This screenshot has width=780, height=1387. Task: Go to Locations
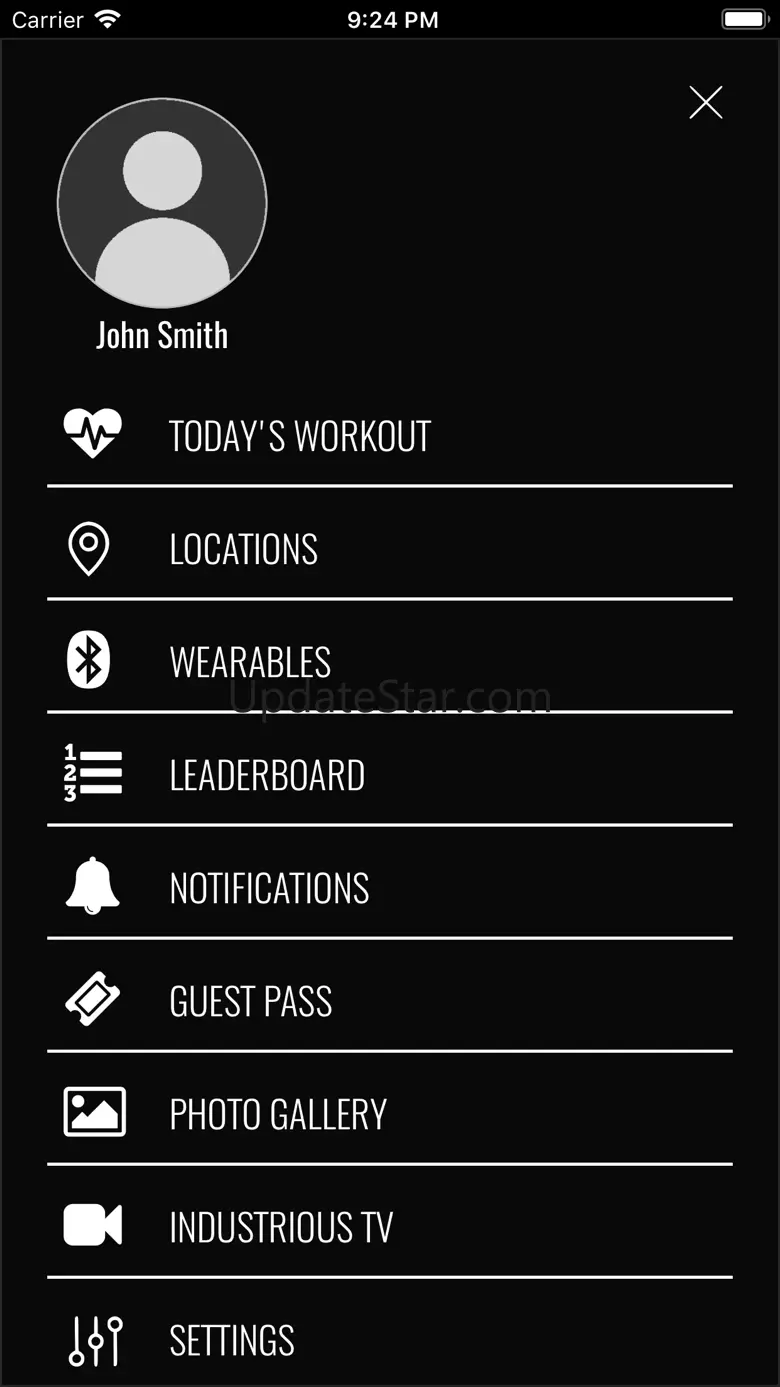[243, 549]
